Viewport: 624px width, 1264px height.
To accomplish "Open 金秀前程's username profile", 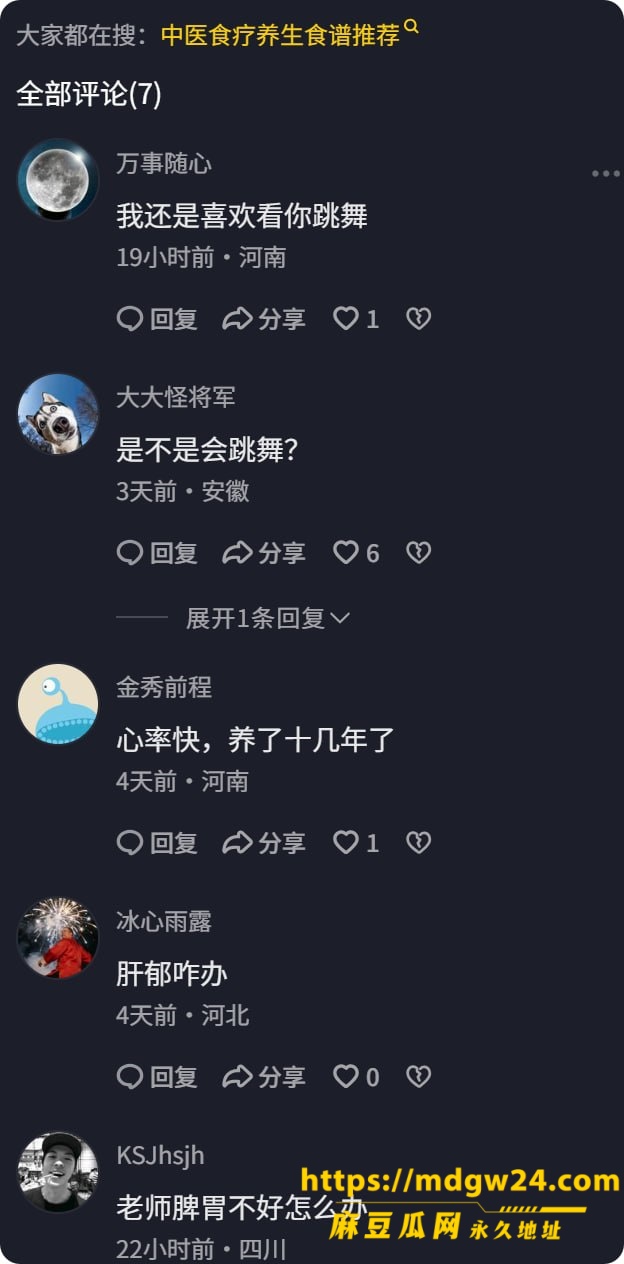I will [164, 687].
